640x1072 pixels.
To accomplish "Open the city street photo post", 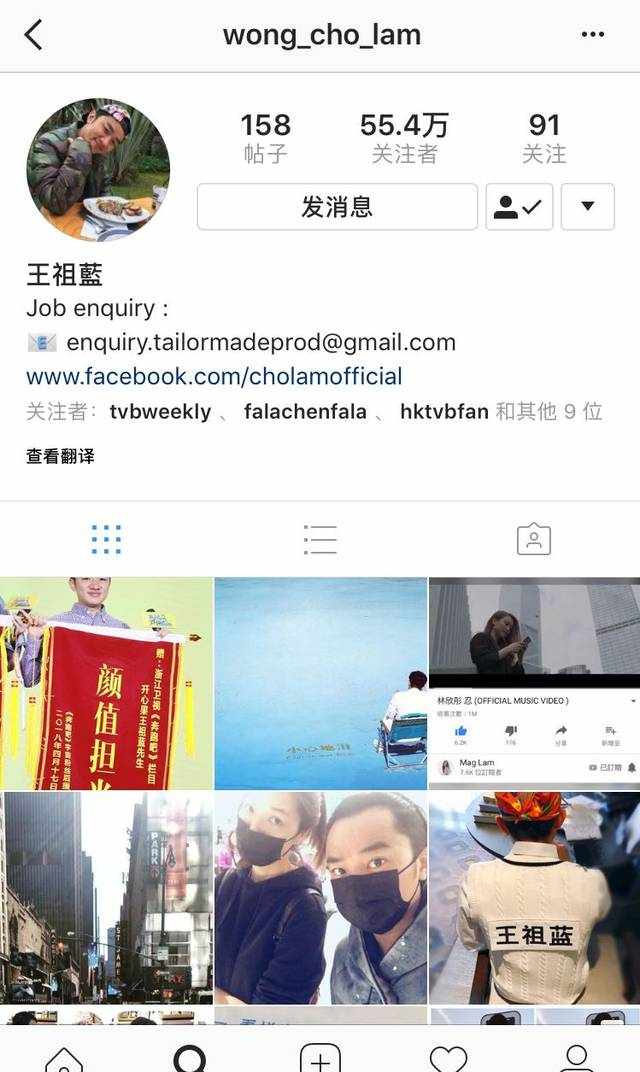I will (106, 897).
